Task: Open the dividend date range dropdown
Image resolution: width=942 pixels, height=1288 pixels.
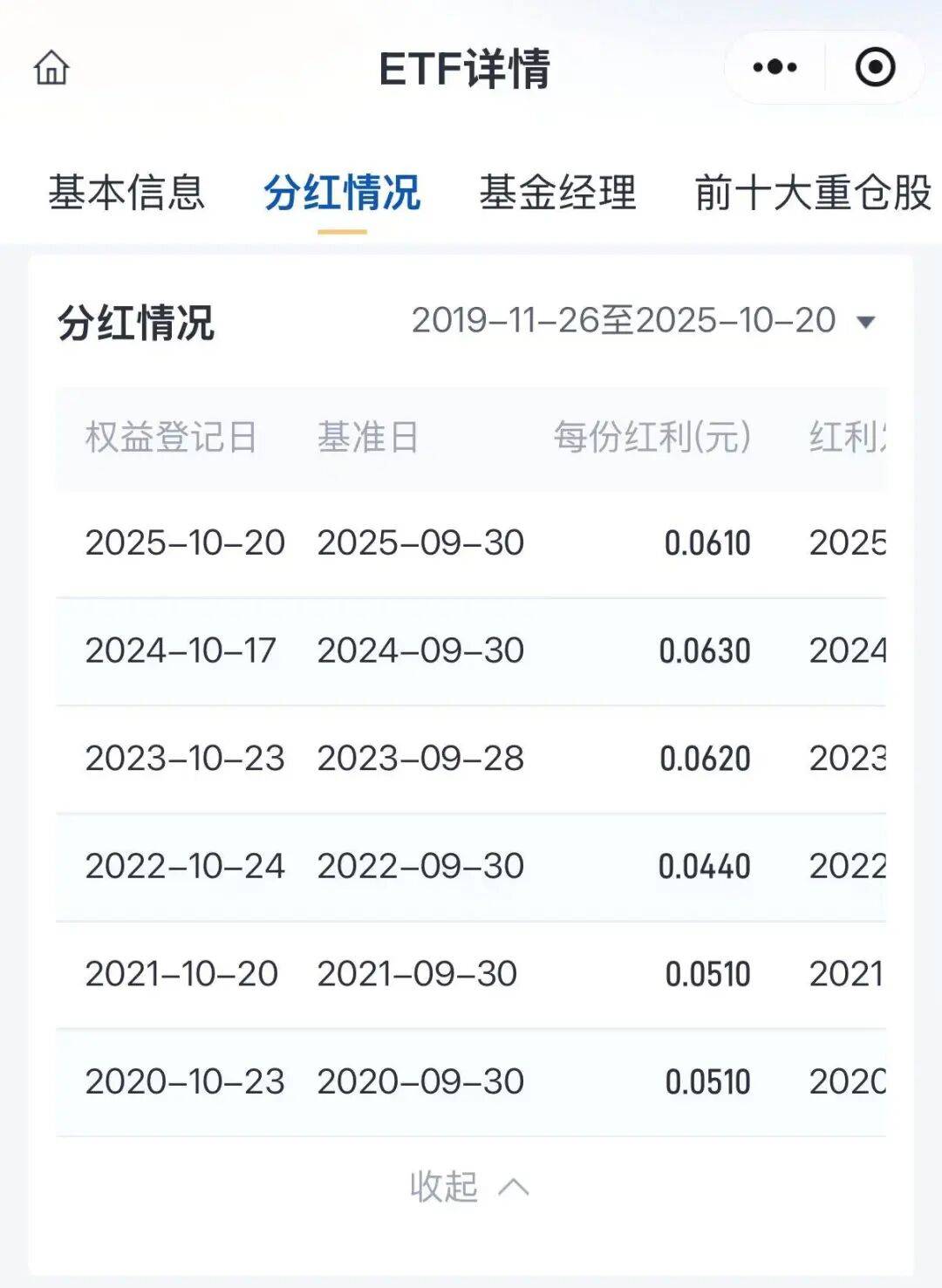Action: click(x=644, y=321)
